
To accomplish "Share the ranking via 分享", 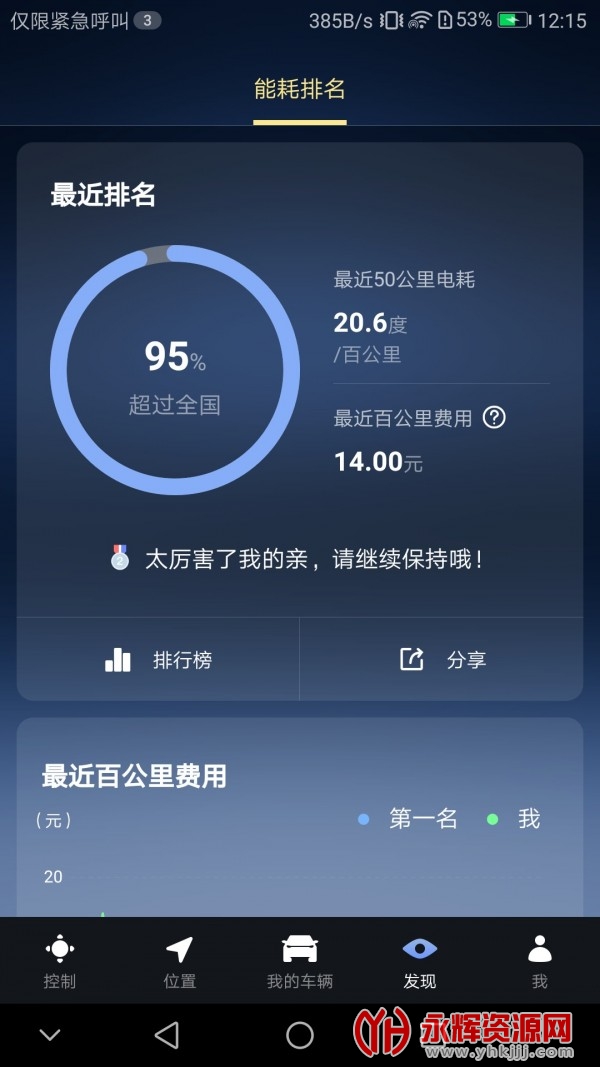I will [x=441, y=660].
